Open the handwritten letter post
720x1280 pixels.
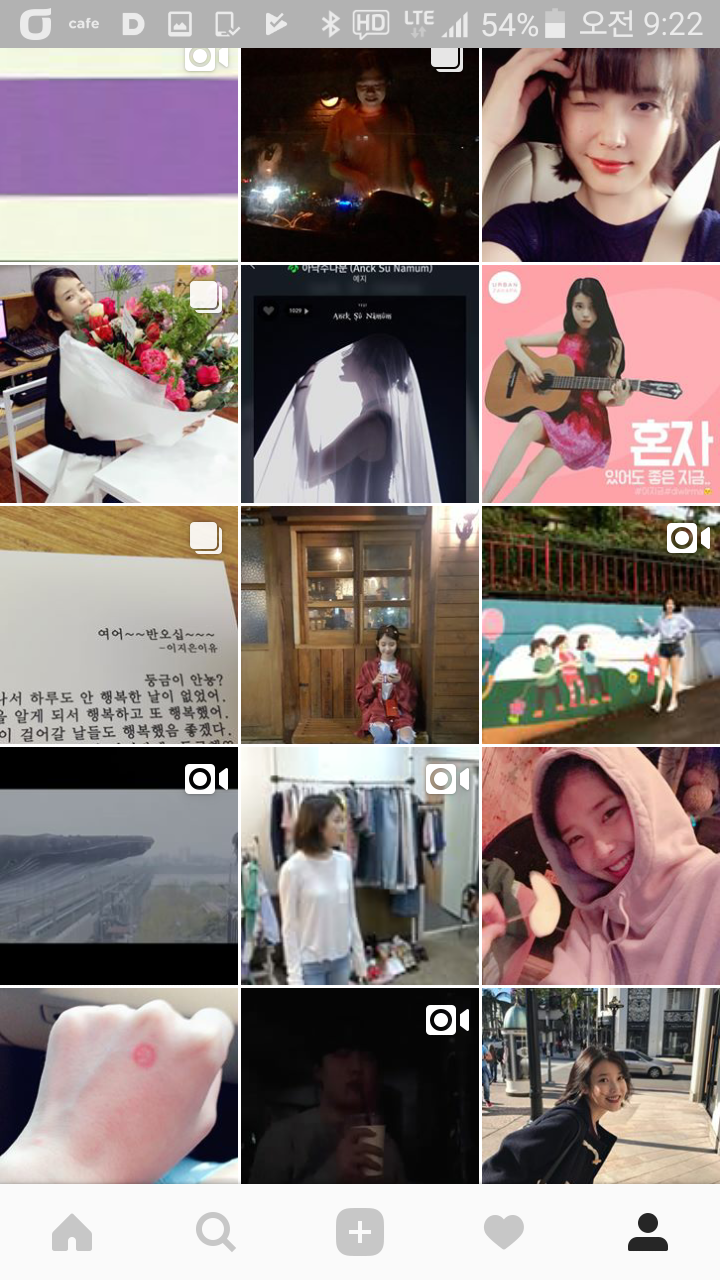pyautogui.click(x=119, y=625)
